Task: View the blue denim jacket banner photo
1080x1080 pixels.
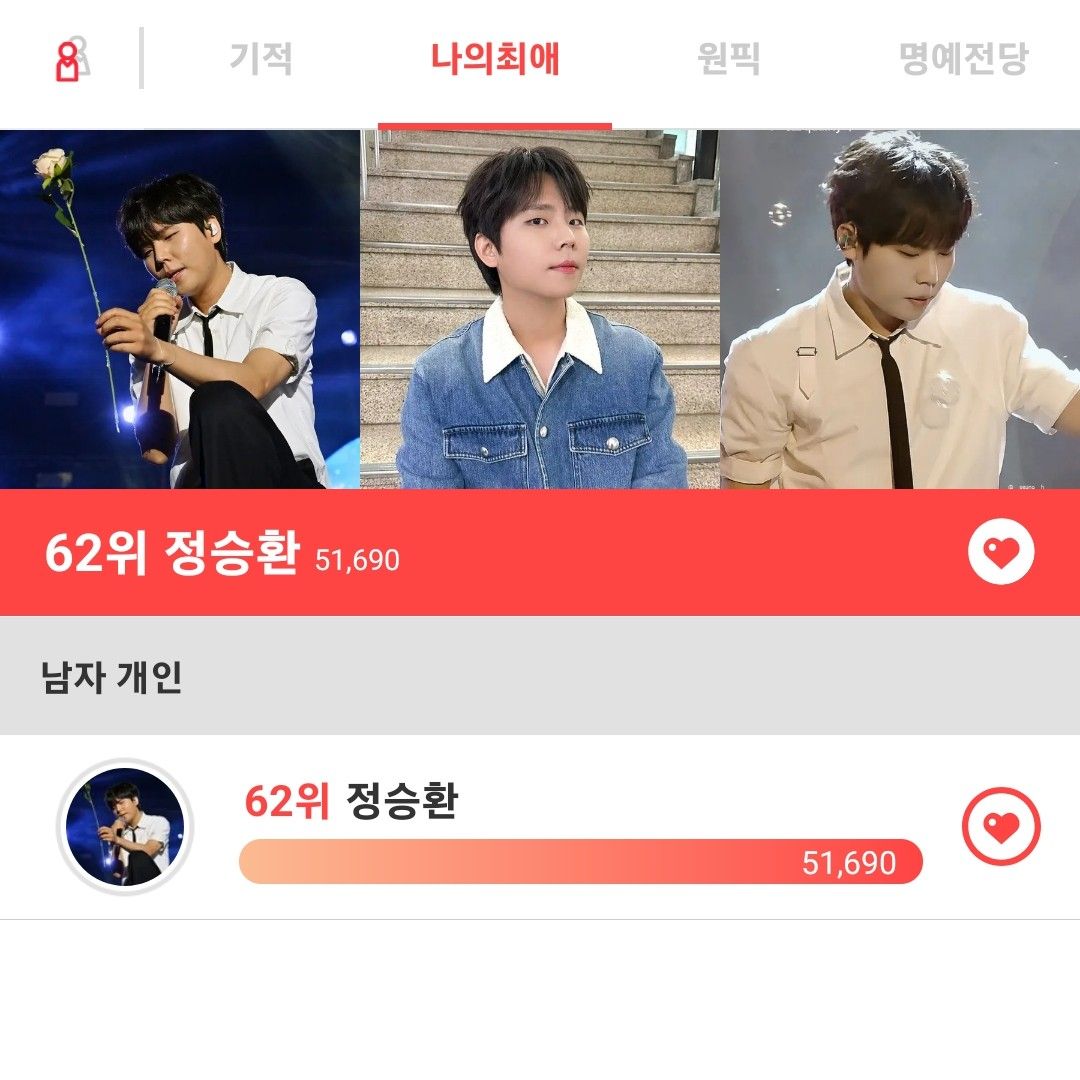Action: pyautogui.click(x=540, y=310)
